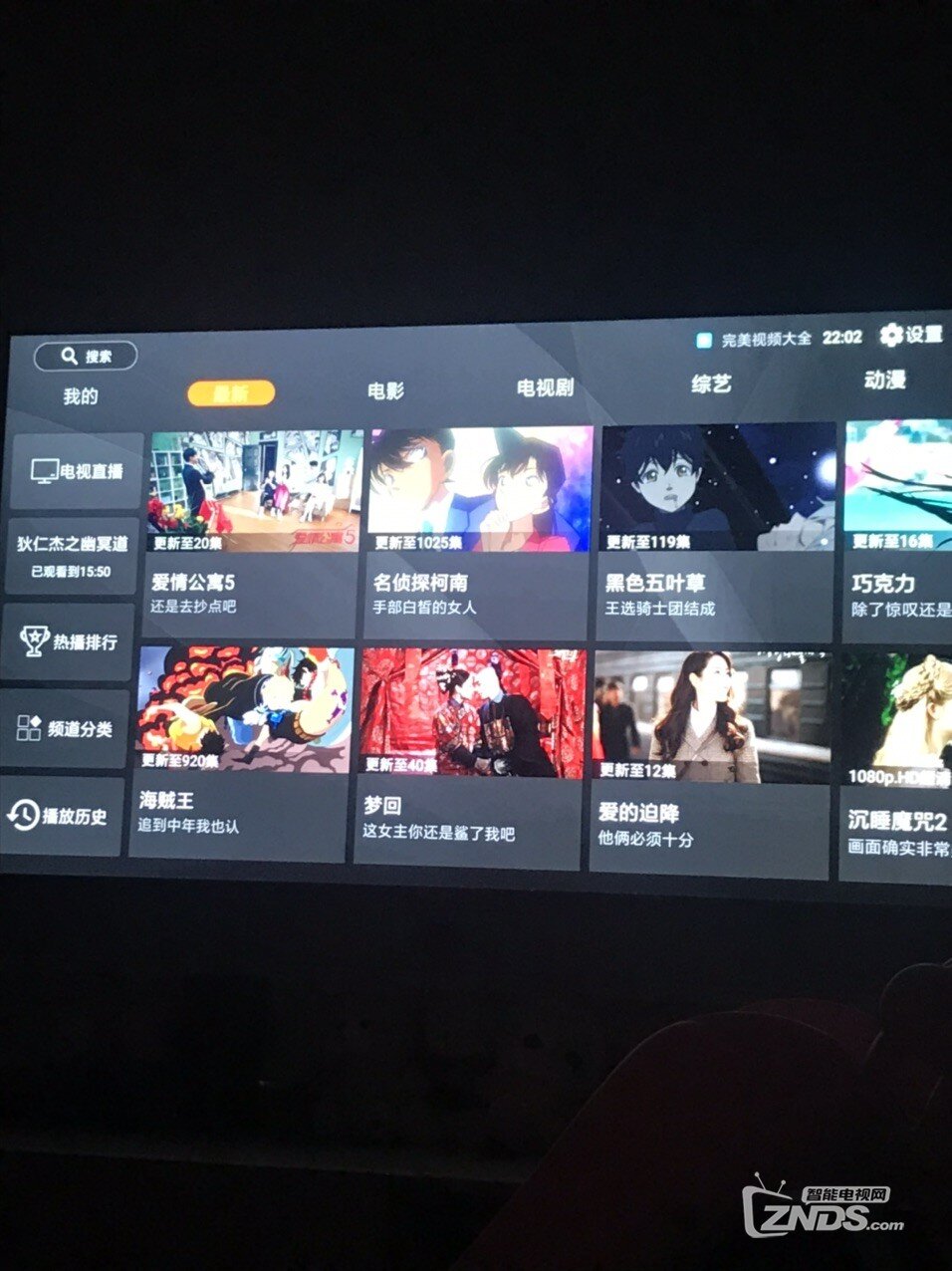This screenshot has width=952, height=1271.
Task: Open the 搜索 search box
Action: [x=86, y=356]
